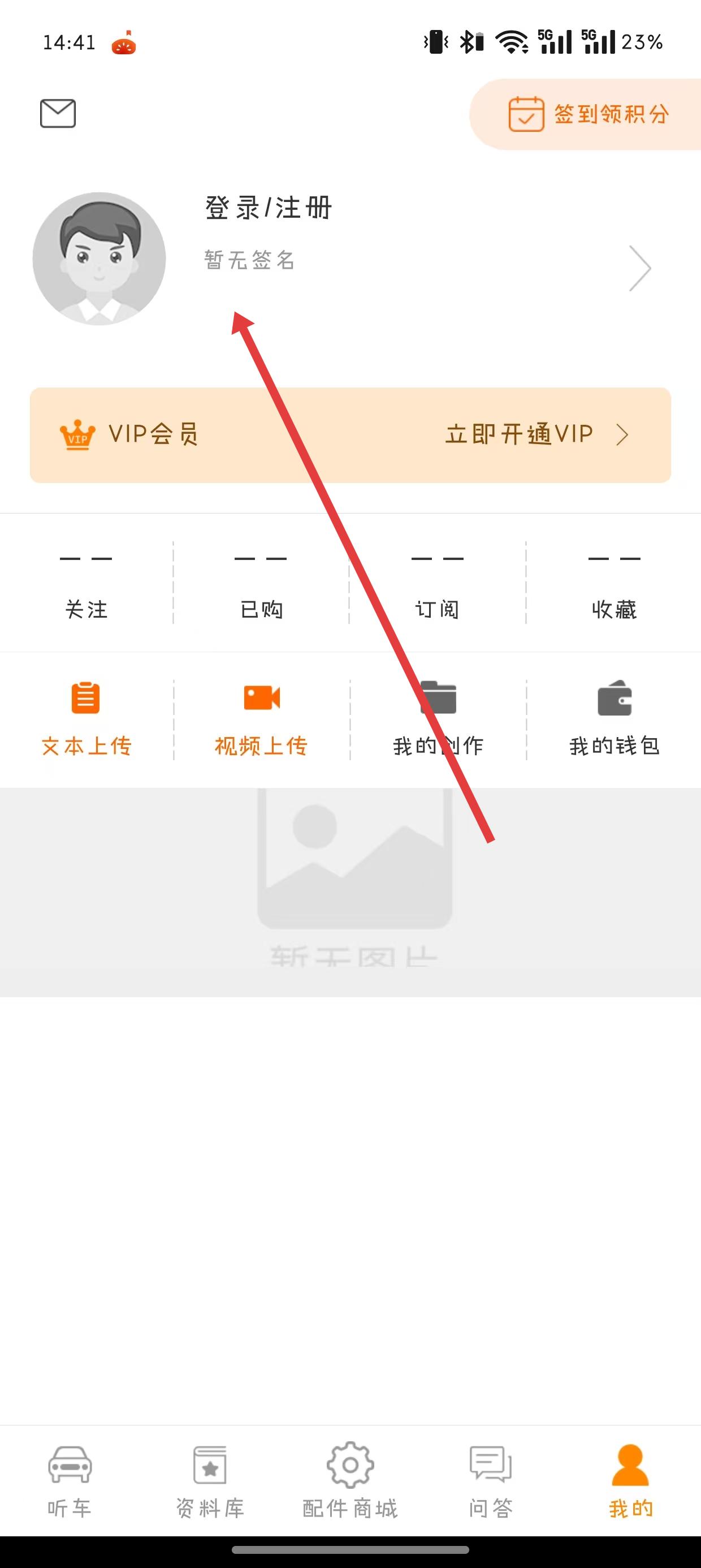The height and width of the screenshot is (1568, 701).
Task: Open the messages envelope icon
Action: point(58,113)
